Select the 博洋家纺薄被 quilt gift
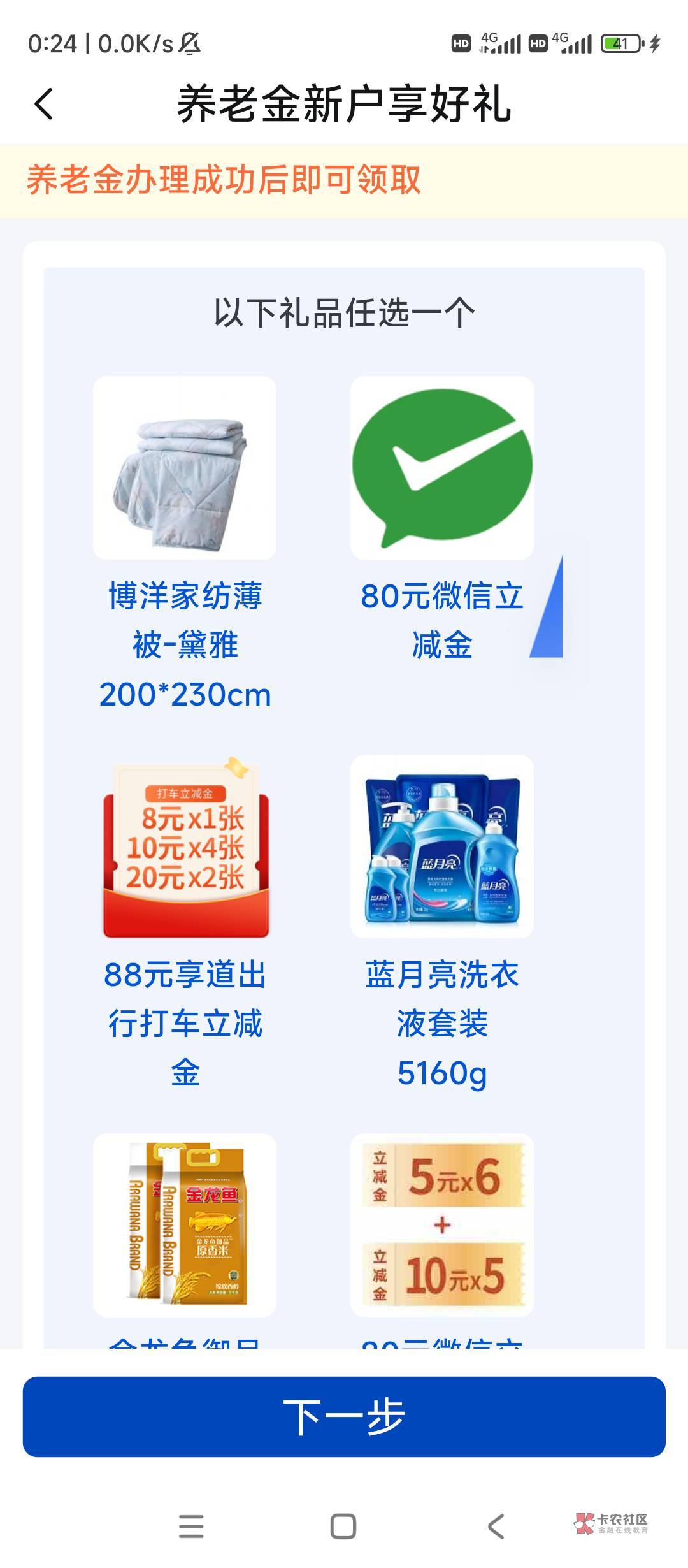 click(x=185, y=468)
